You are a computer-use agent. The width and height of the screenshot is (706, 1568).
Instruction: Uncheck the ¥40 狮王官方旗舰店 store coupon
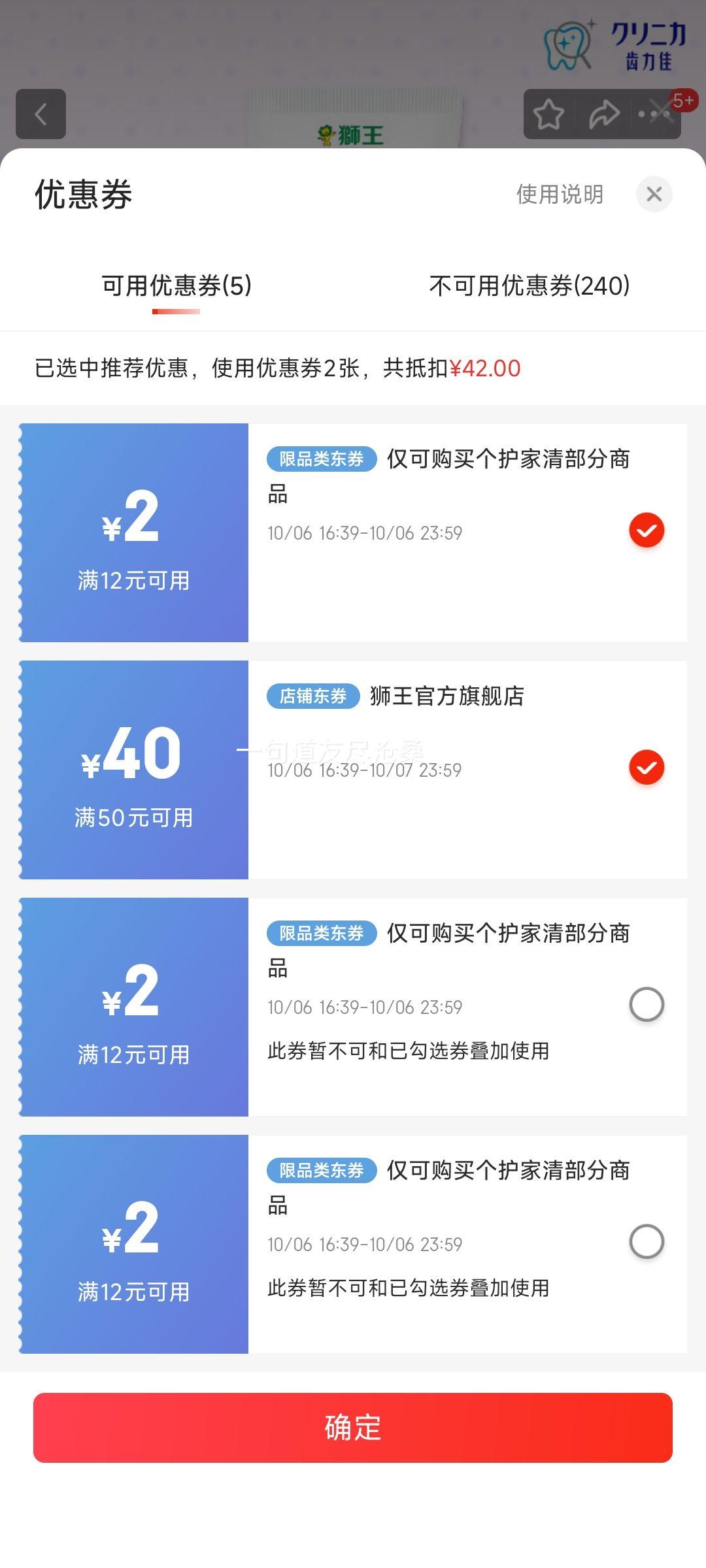click(646, 767)
